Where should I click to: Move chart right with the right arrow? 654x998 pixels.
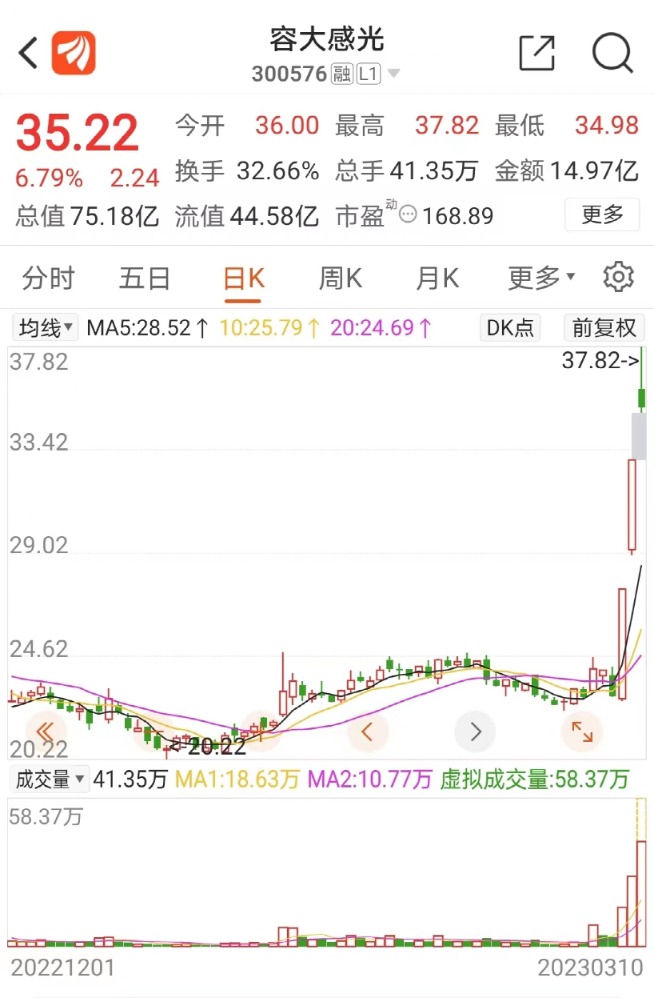475,731
